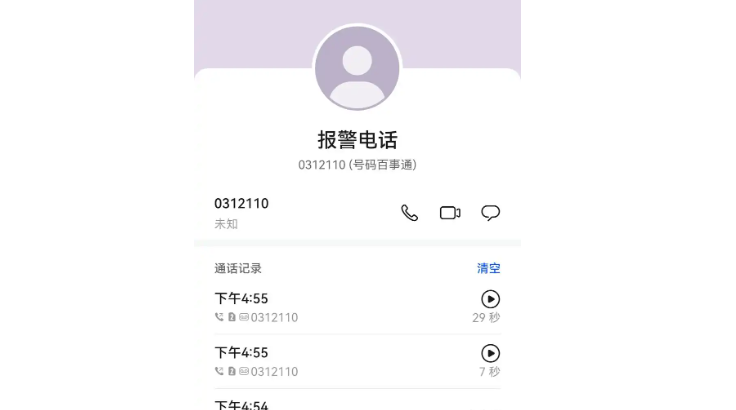Start a video call with 0312110

click(x=450, y=213)
